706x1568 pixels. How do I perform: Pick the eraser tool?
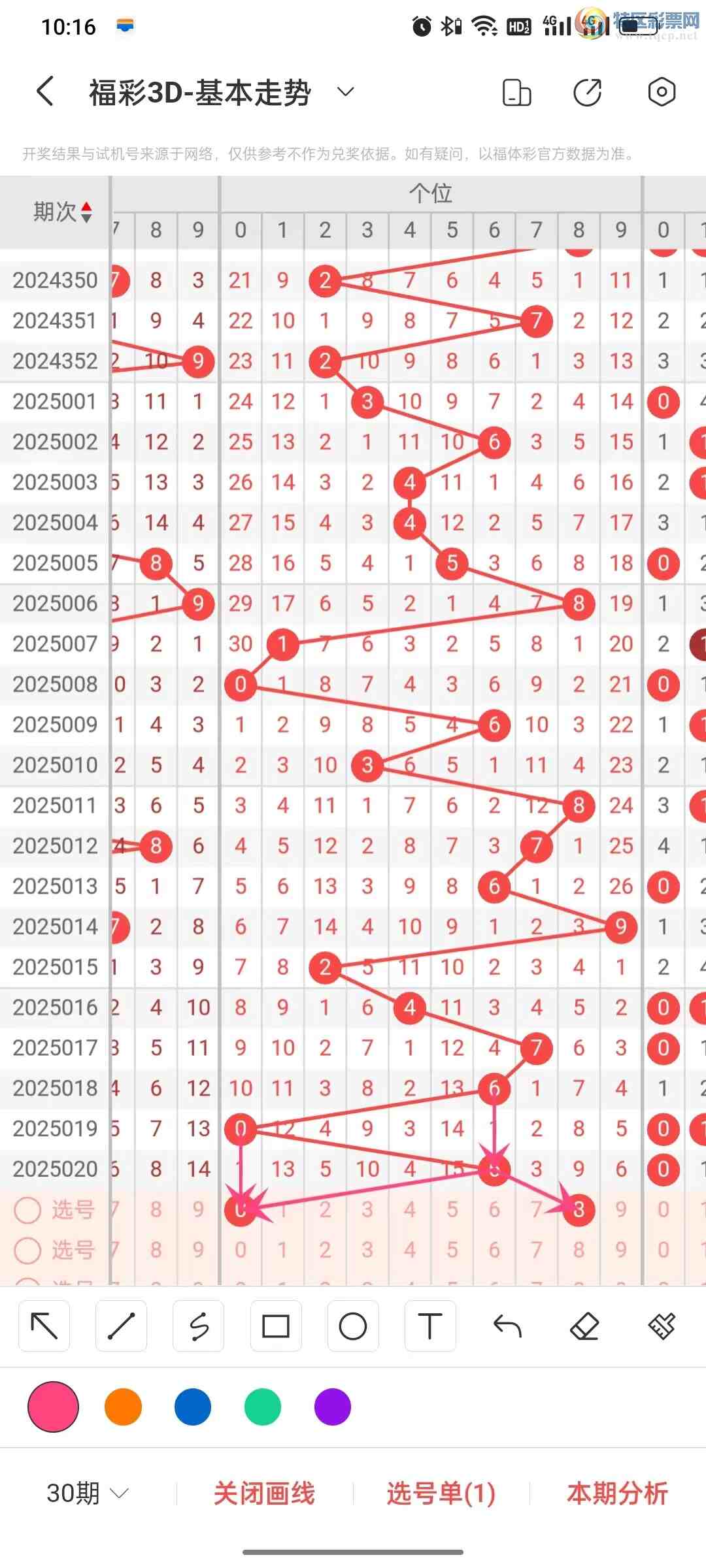(x=584, y=1326)
